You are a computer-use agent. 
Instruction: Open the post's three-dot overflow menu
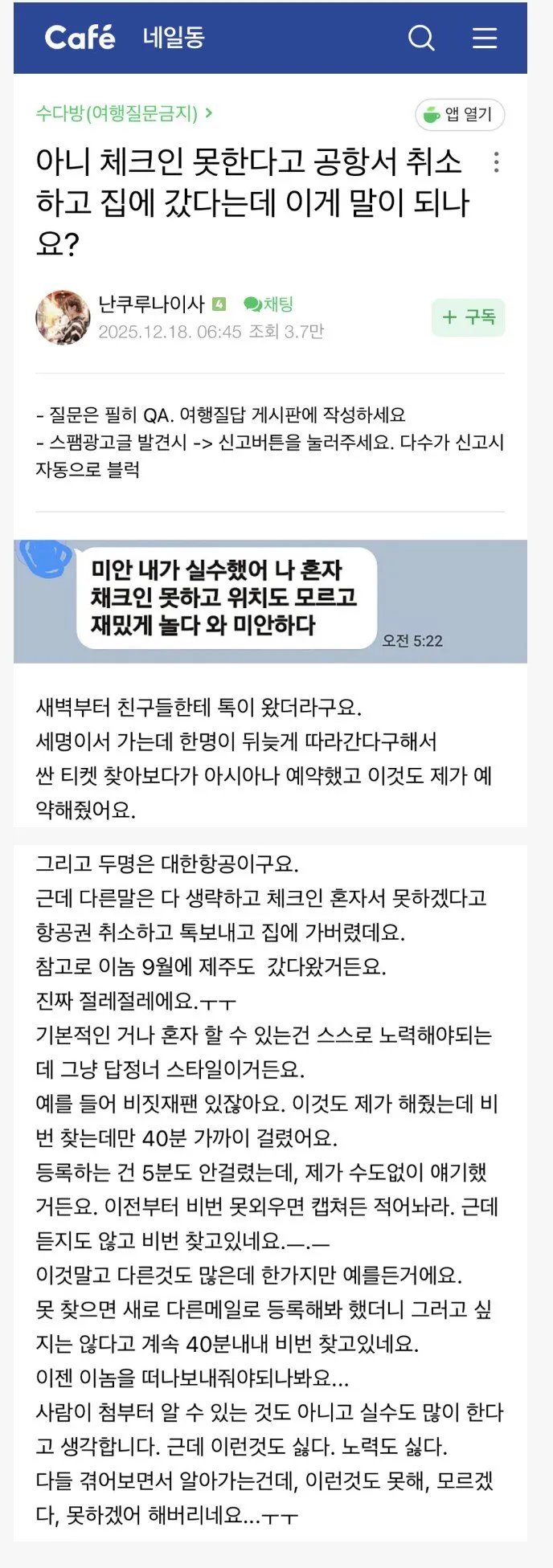[x=496, y=162]
